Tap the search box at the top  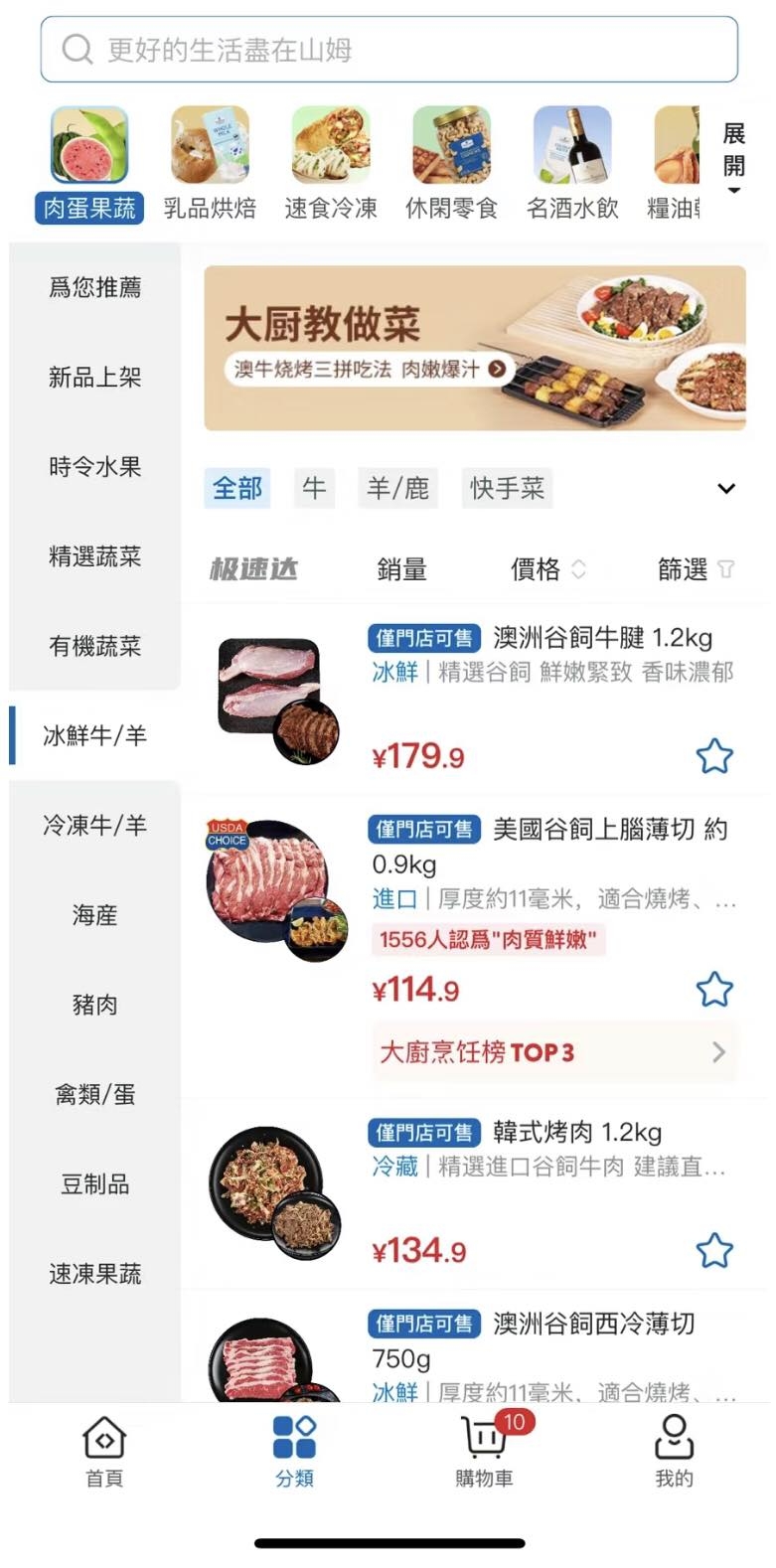(x=388, y=50)
